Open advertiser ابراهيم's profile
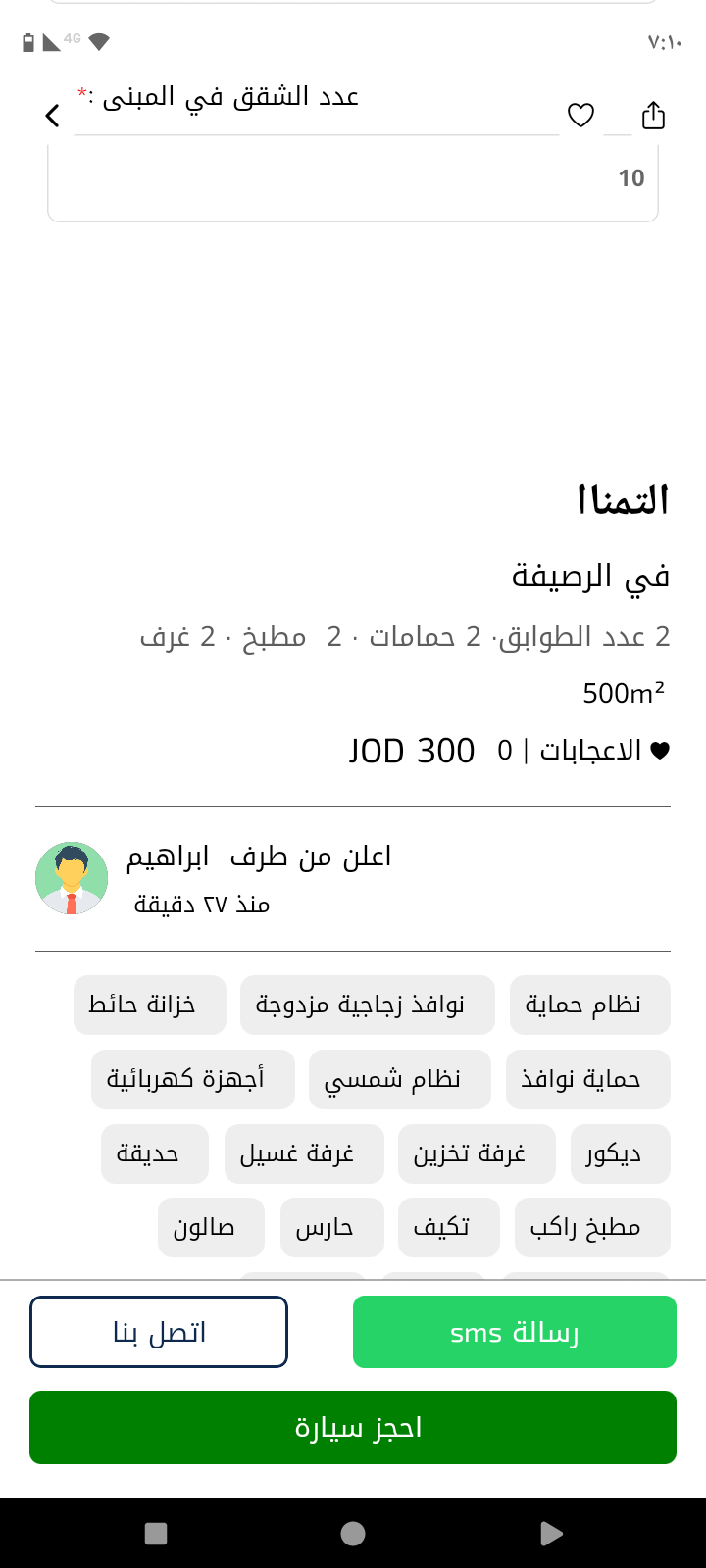The image size is (706, 1568). click(72, 878)
